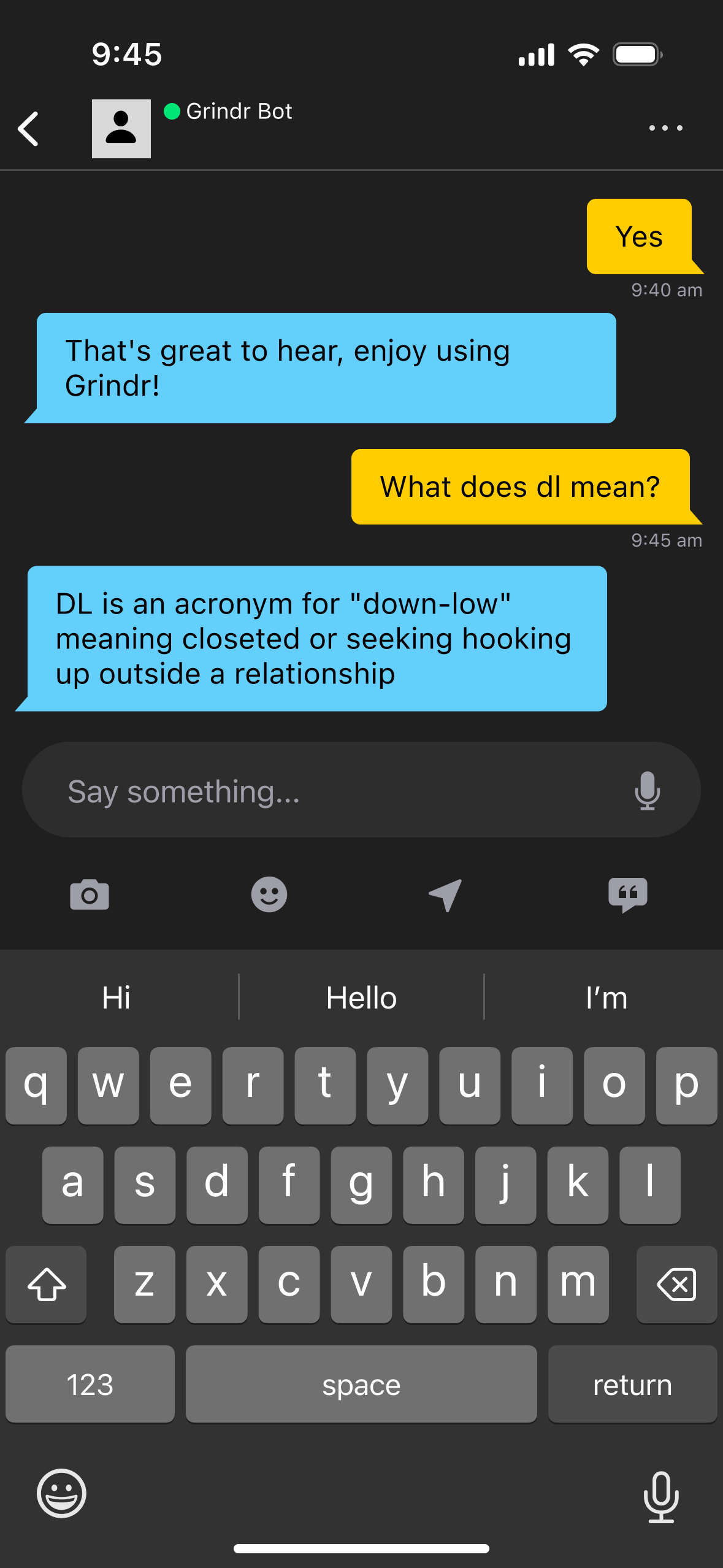Open Grindr Bot's profile picture
Viewport: 723px width, 1568px height.
(121, 129)
